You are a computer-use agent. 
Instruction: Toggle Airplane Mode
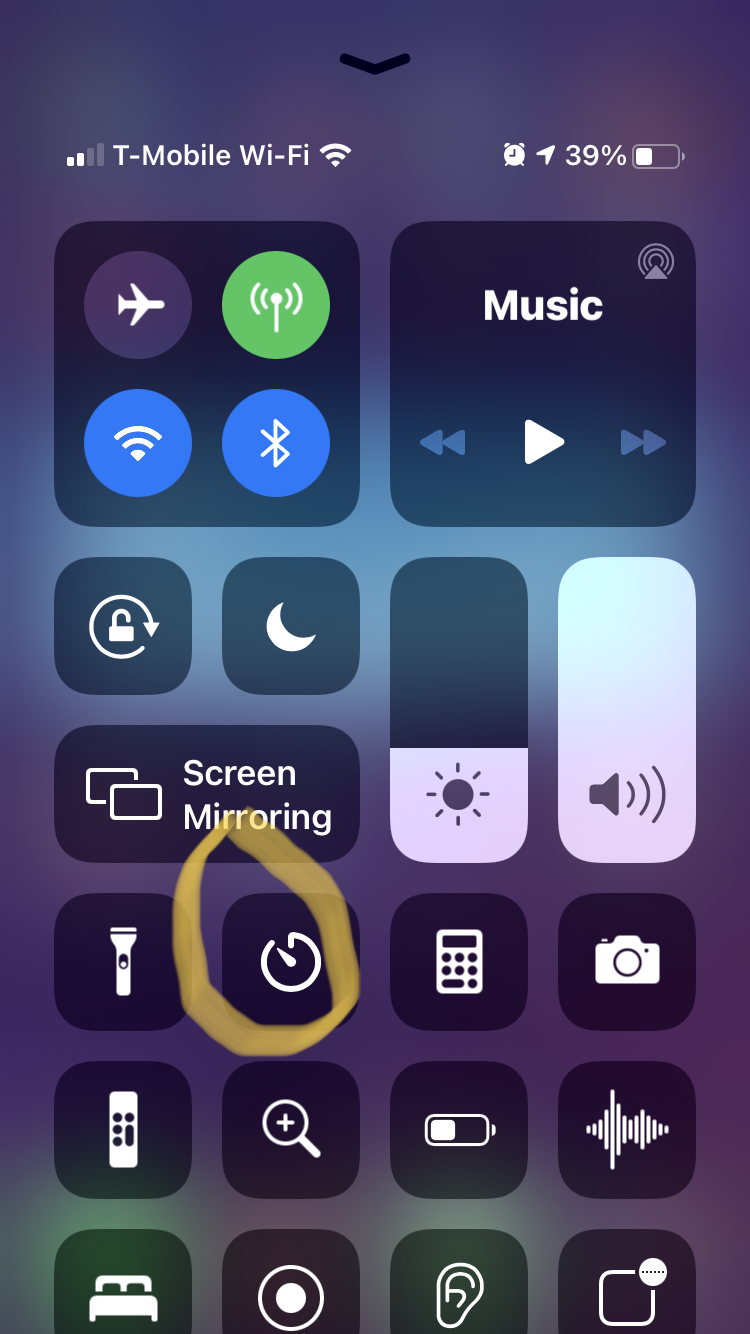point(138,305)
